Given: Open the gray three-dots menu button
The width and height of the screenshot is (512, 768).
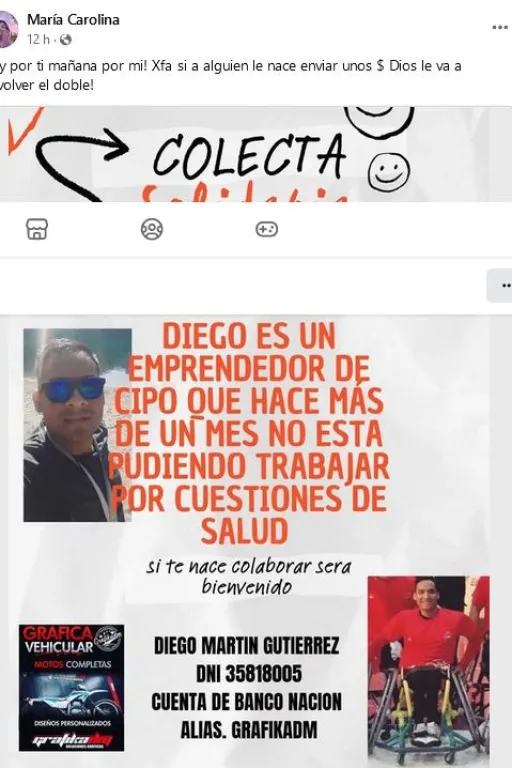Looking at the screenshot, I should [x=499, y=286].
